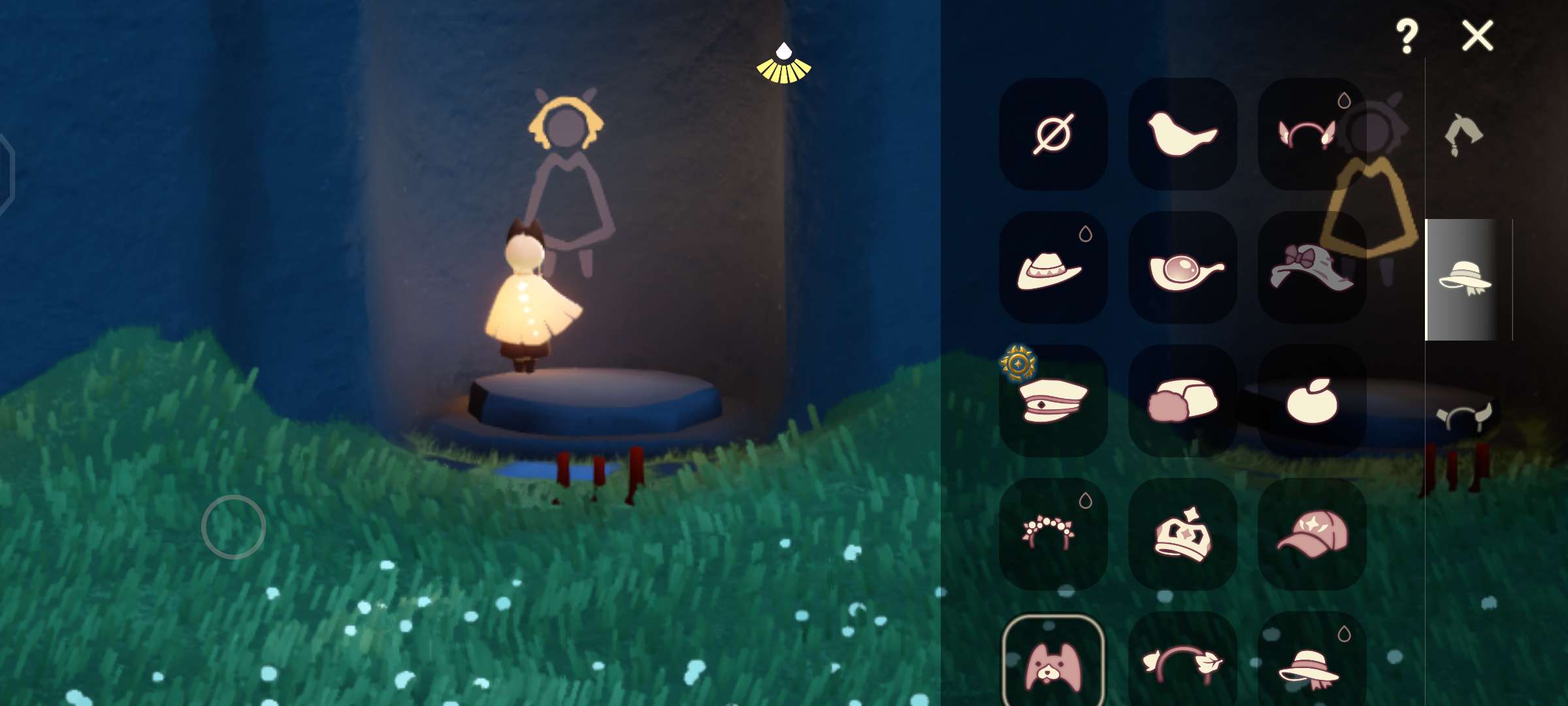Equip the flower crown headband
The image size is (1568, 706).
(1053, 534)
